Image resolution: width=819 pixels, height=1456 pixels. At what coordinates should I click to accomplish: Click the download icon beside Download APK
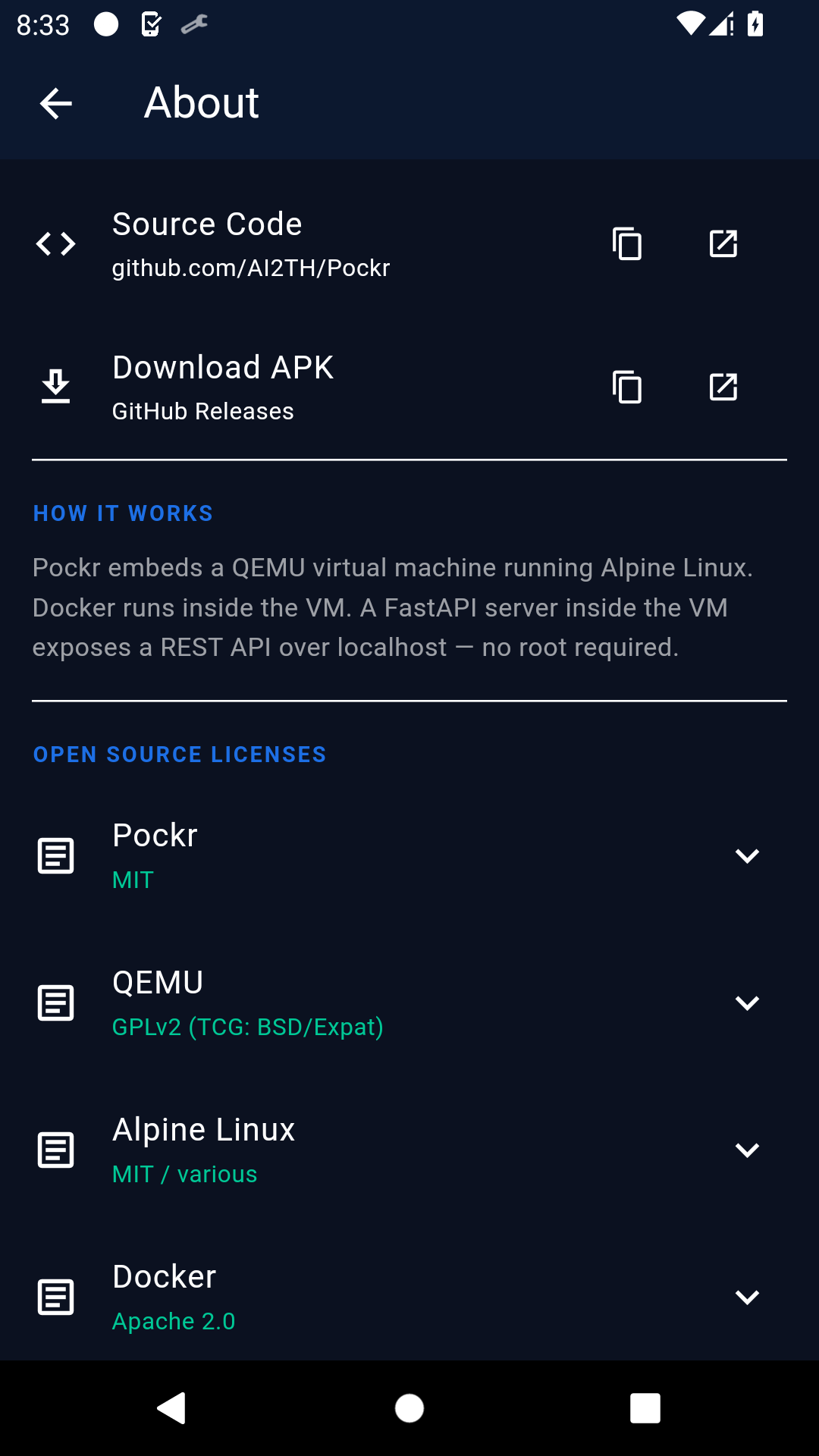55,387
